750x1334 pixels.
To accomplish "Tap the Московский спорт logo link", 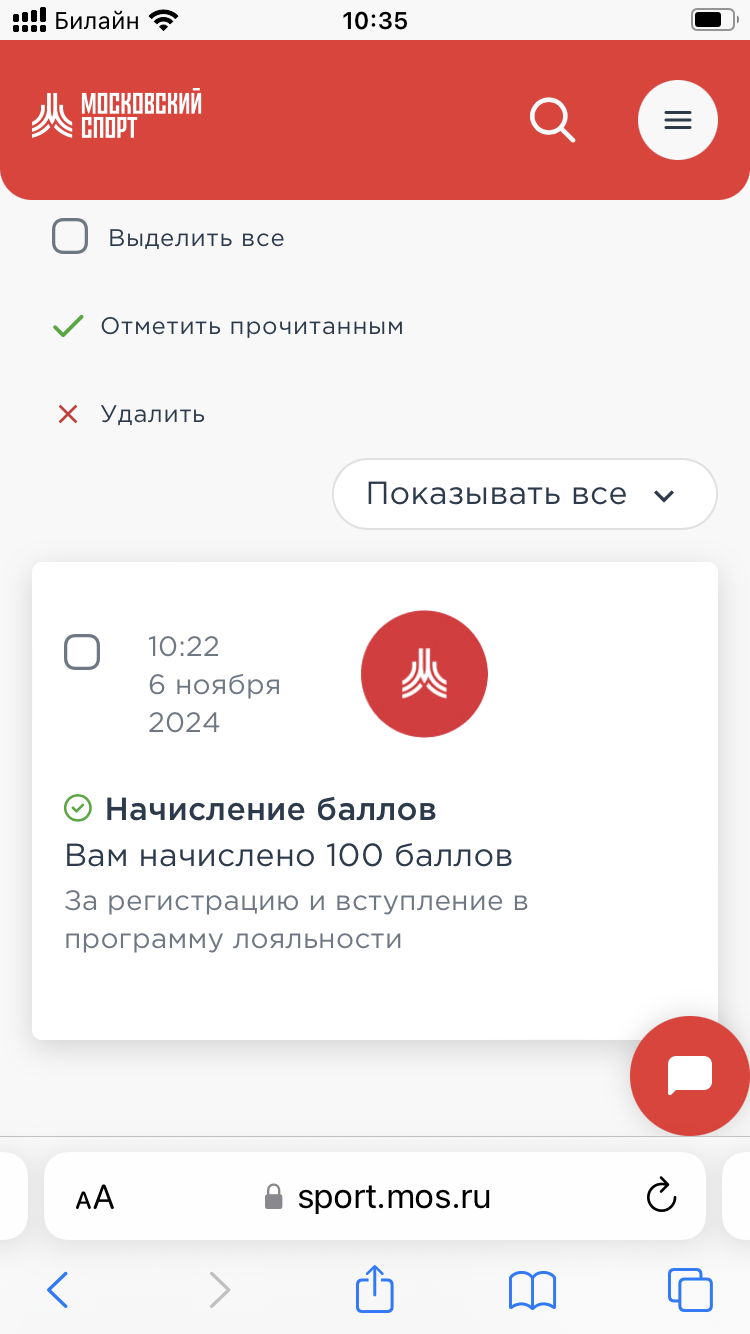I will click(117, 115).
